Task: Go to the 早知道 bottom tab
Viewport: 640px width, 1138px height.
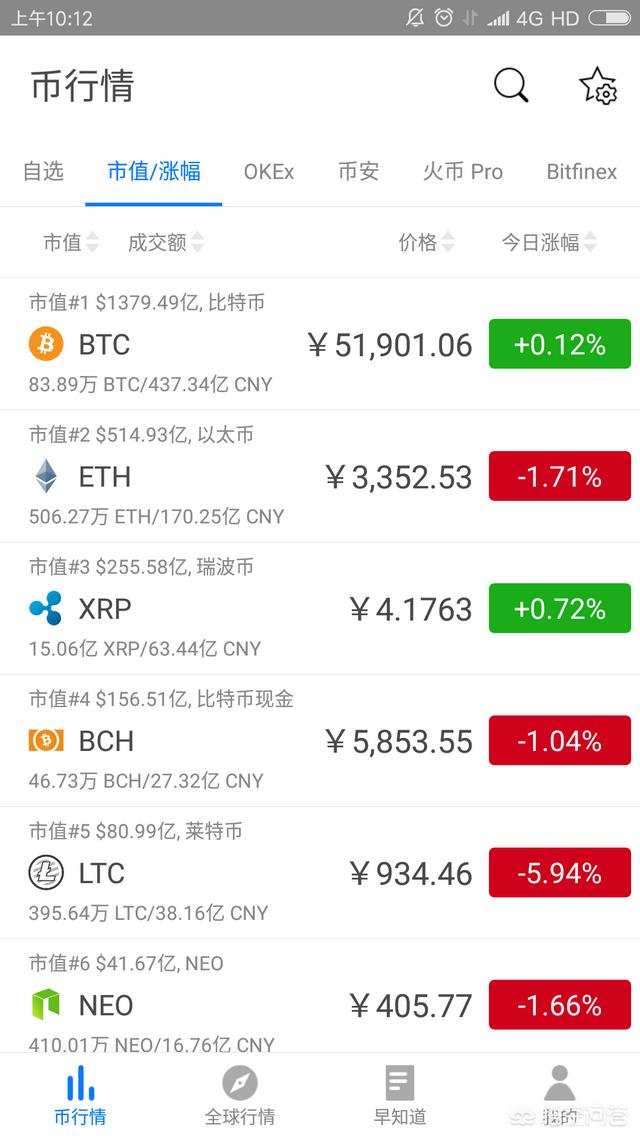Action: coord(400,1096)
